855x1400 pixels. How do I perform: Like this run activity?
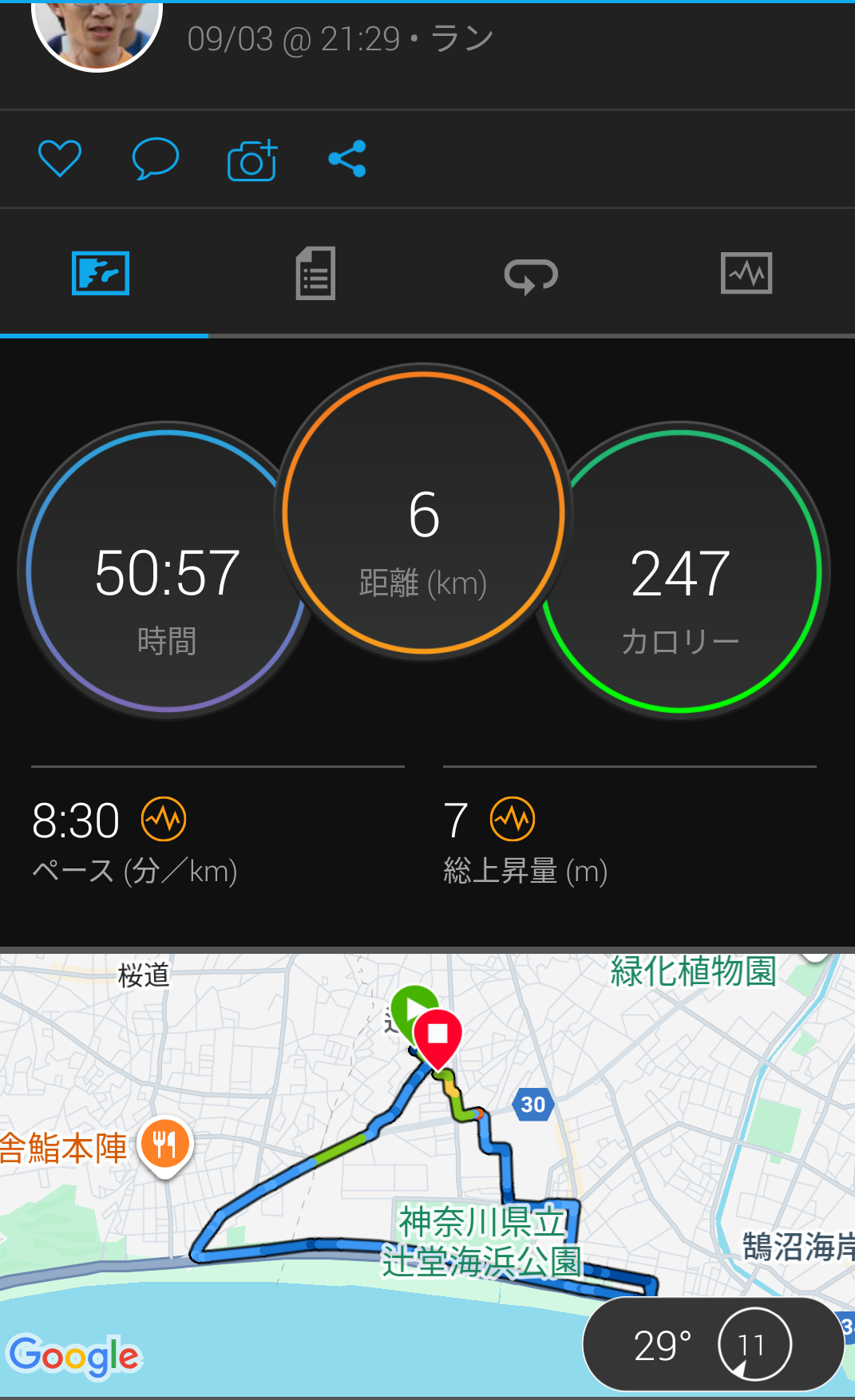[x=60, y=158]
